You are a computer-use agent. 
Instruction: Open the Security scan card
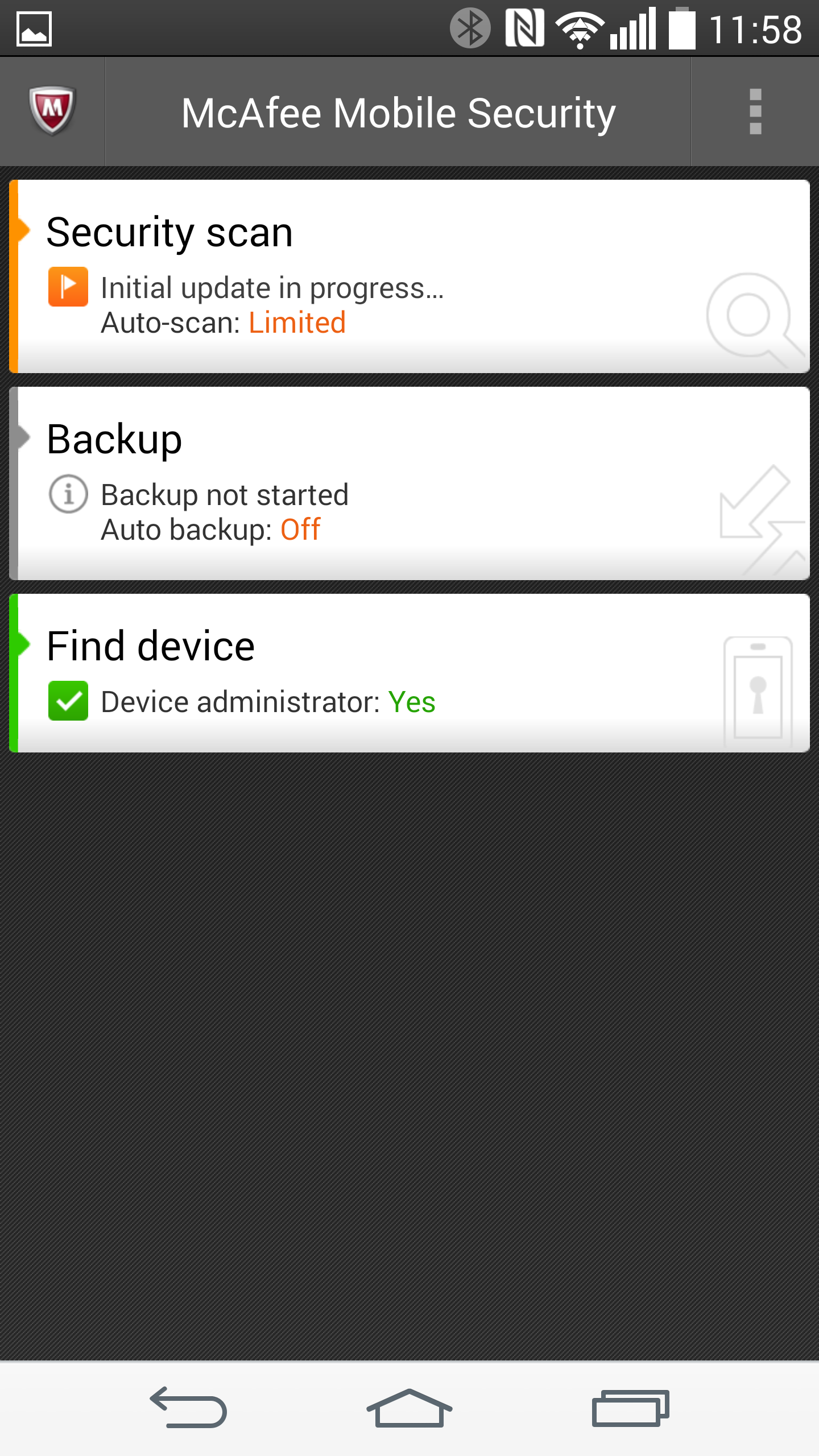[409, 276]
